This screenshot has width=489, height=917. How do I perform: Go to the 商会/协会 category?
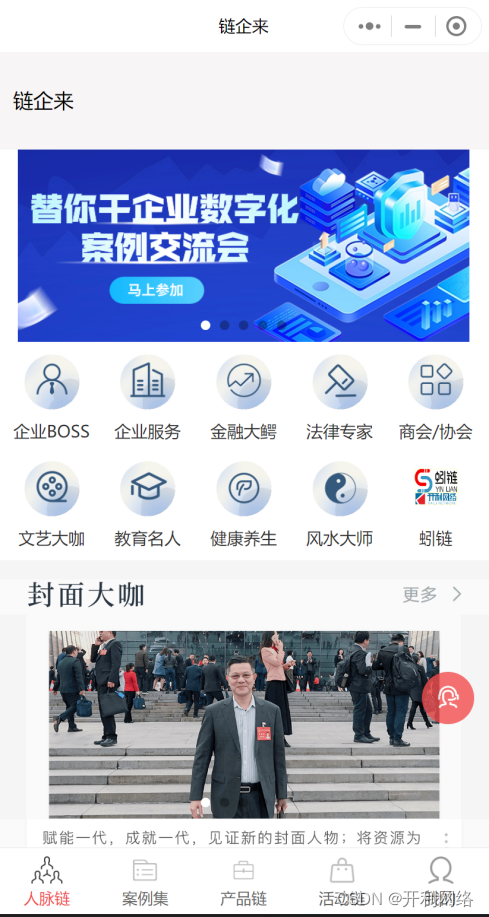click(x=436, y=398)
